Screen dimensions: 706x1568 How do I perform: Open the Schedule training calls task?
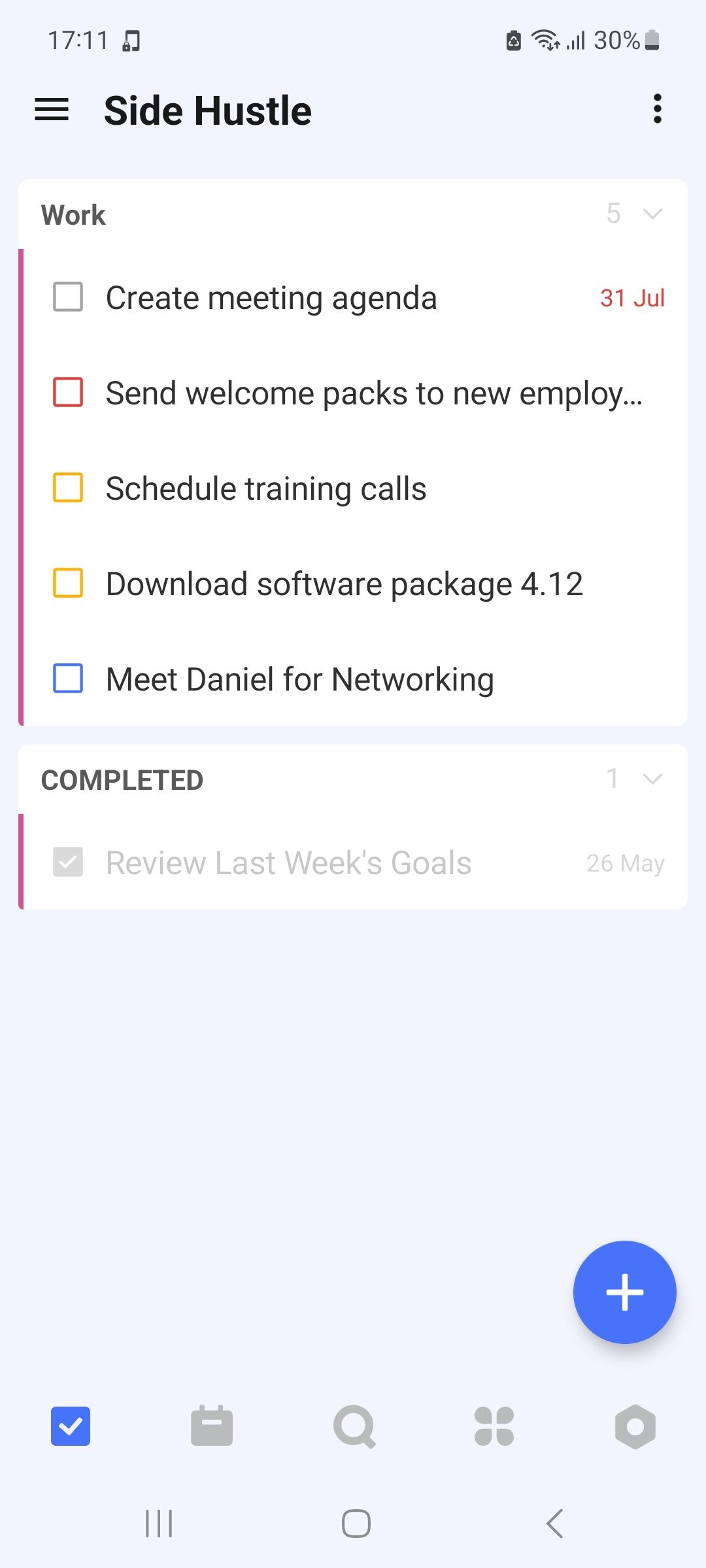266,489
